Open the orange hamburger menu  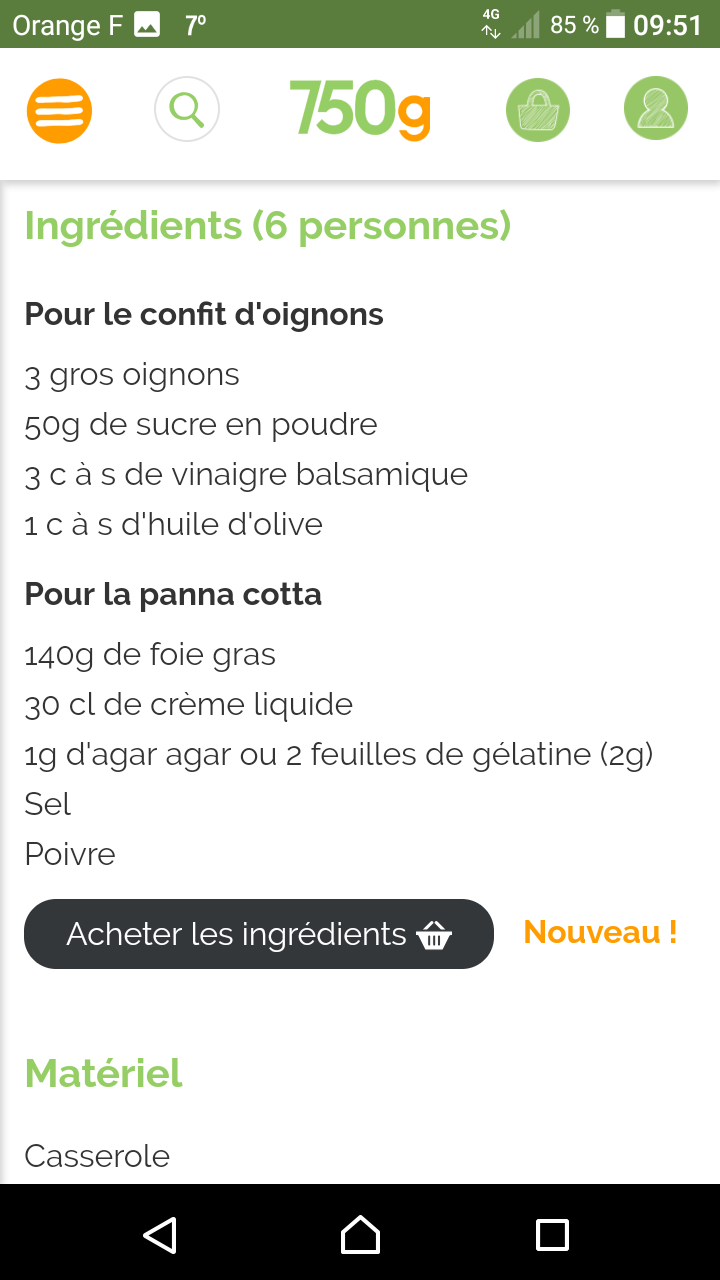click(x=59, y=110)
